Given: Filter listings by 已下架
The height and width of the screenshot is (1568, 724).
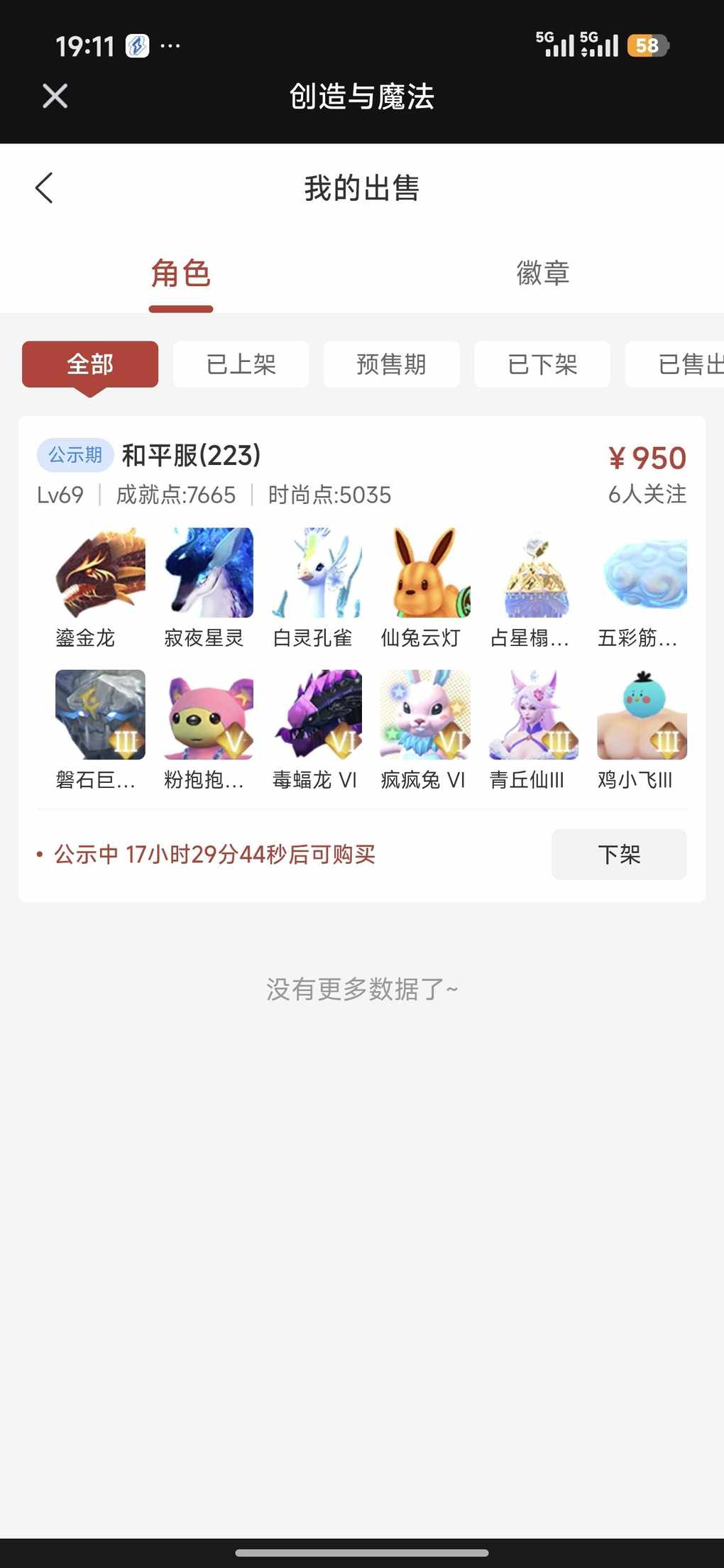Looking at the screenshot, I should [542, 364].
